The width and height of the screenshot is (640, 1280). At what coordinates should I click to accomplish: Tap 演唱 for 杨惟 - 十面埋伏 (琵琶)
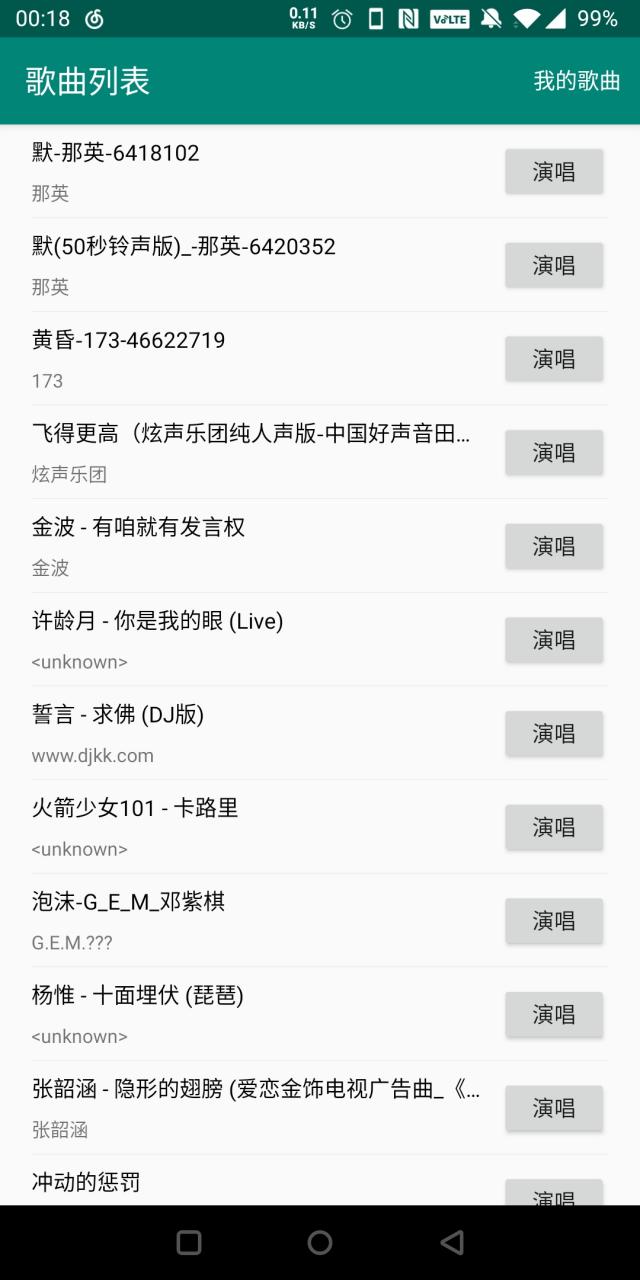pyautogui.click(x=554, y=1014)
